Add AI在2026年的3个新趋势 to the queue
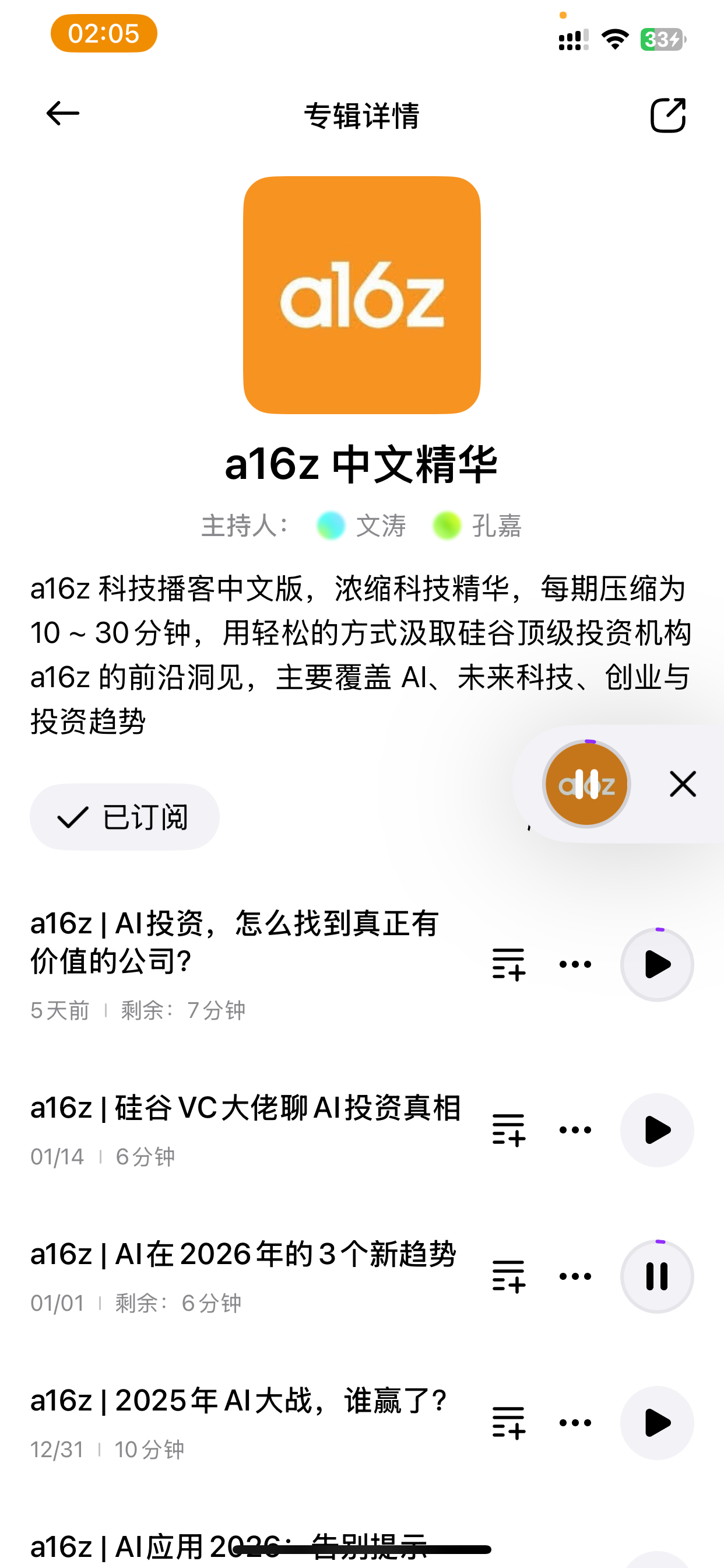 (509, 1276)
